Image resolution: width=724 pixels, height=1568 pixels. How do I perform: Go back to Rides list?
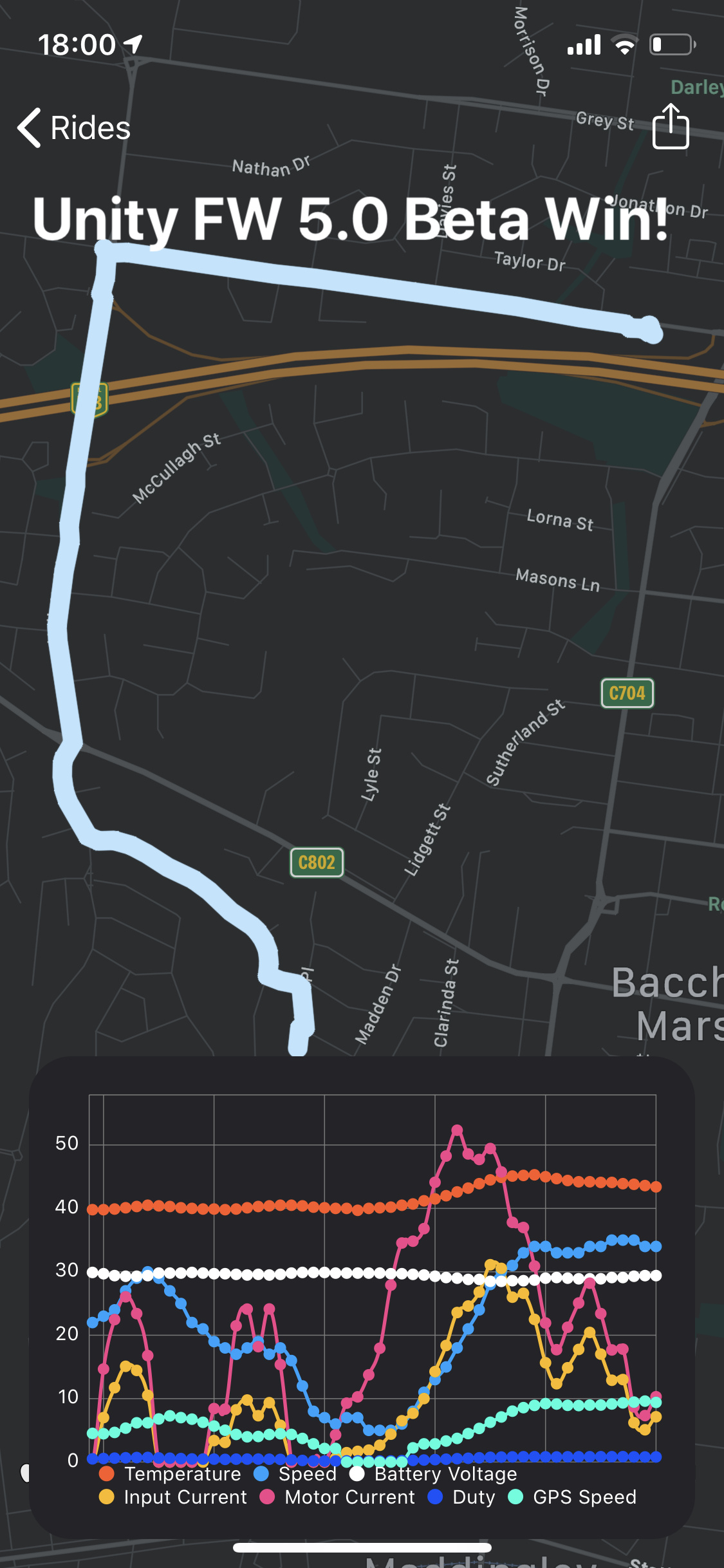click(x=74, y=127)
